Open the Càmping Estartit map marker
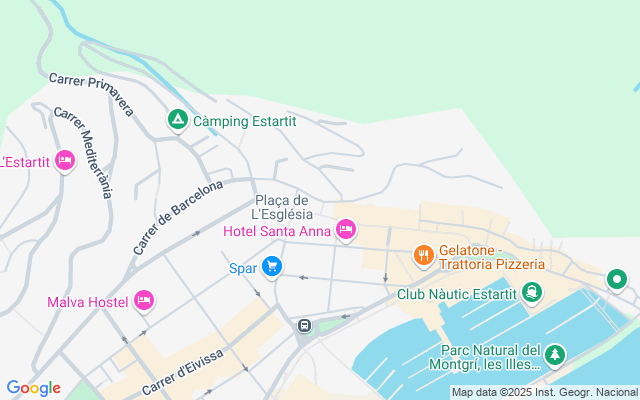This screenshot has height=400, width=640. pyautogui.click(x=177, y=121)
